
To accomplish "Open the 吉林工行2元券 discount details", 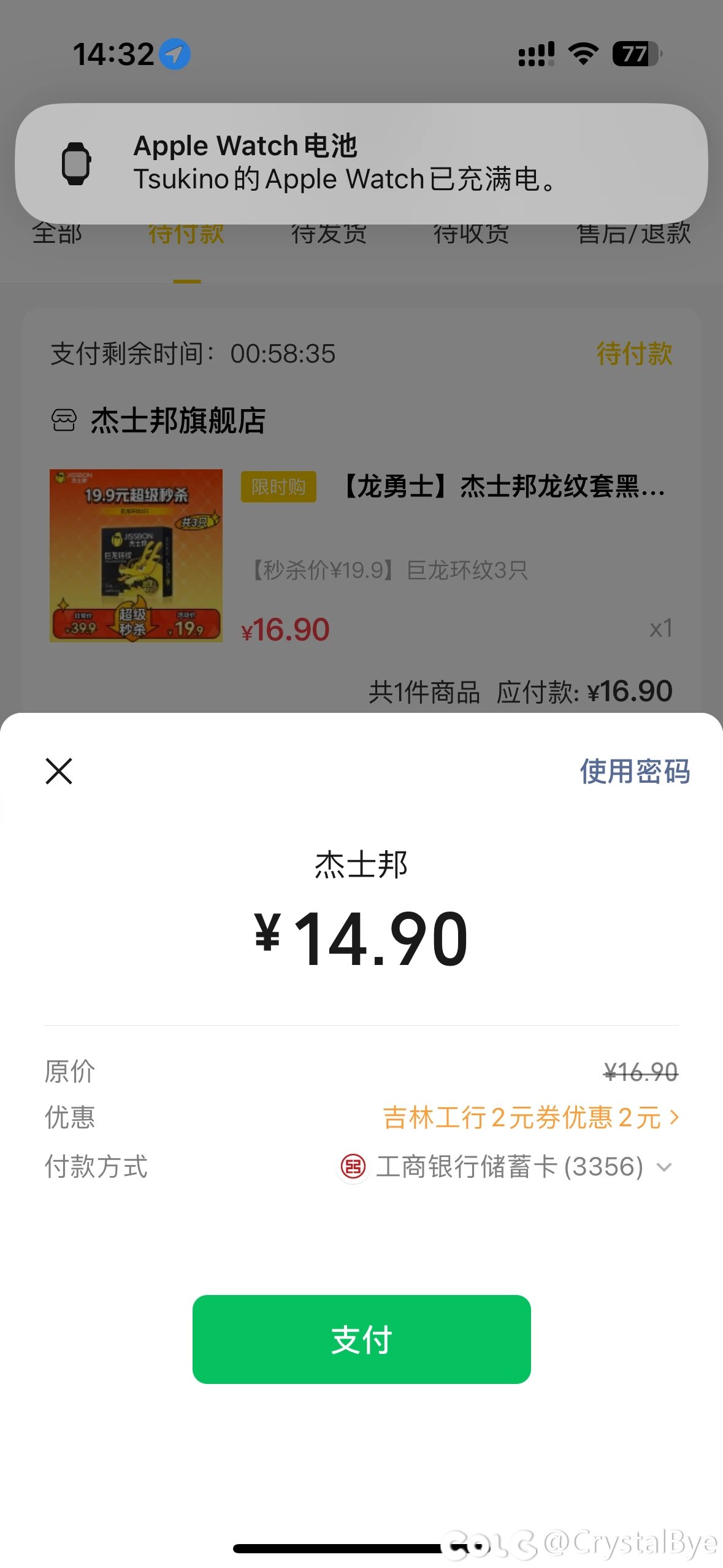I will tap(531, 1117).
